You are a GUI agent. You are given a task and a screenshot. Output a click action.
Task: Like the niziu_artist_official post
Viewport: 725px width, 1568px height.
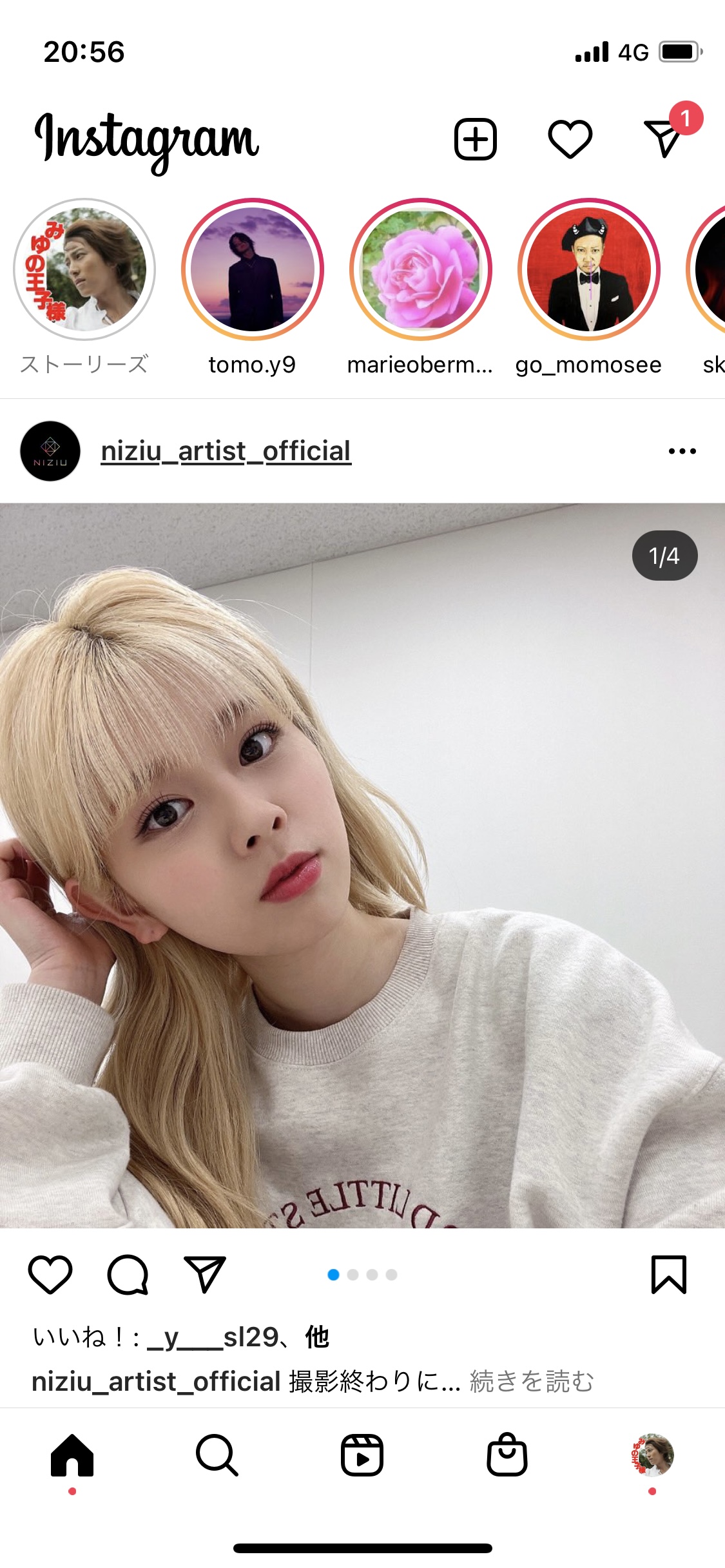50,1274
